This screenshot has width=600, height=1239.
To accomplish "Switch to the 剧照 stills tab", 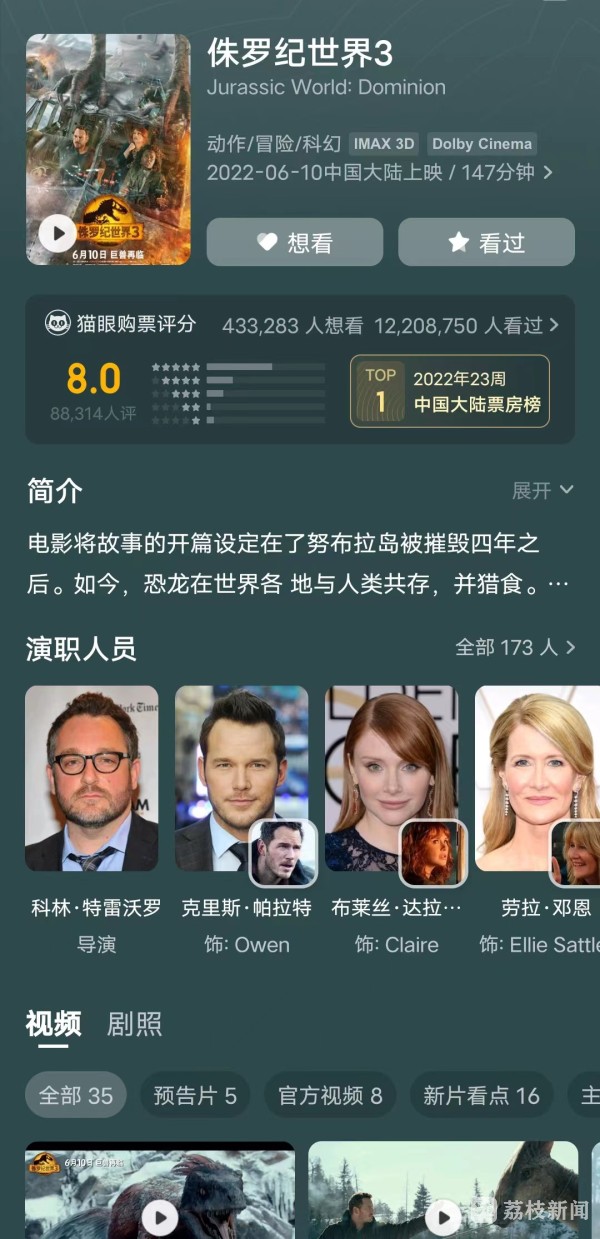I will point(134,1024).
